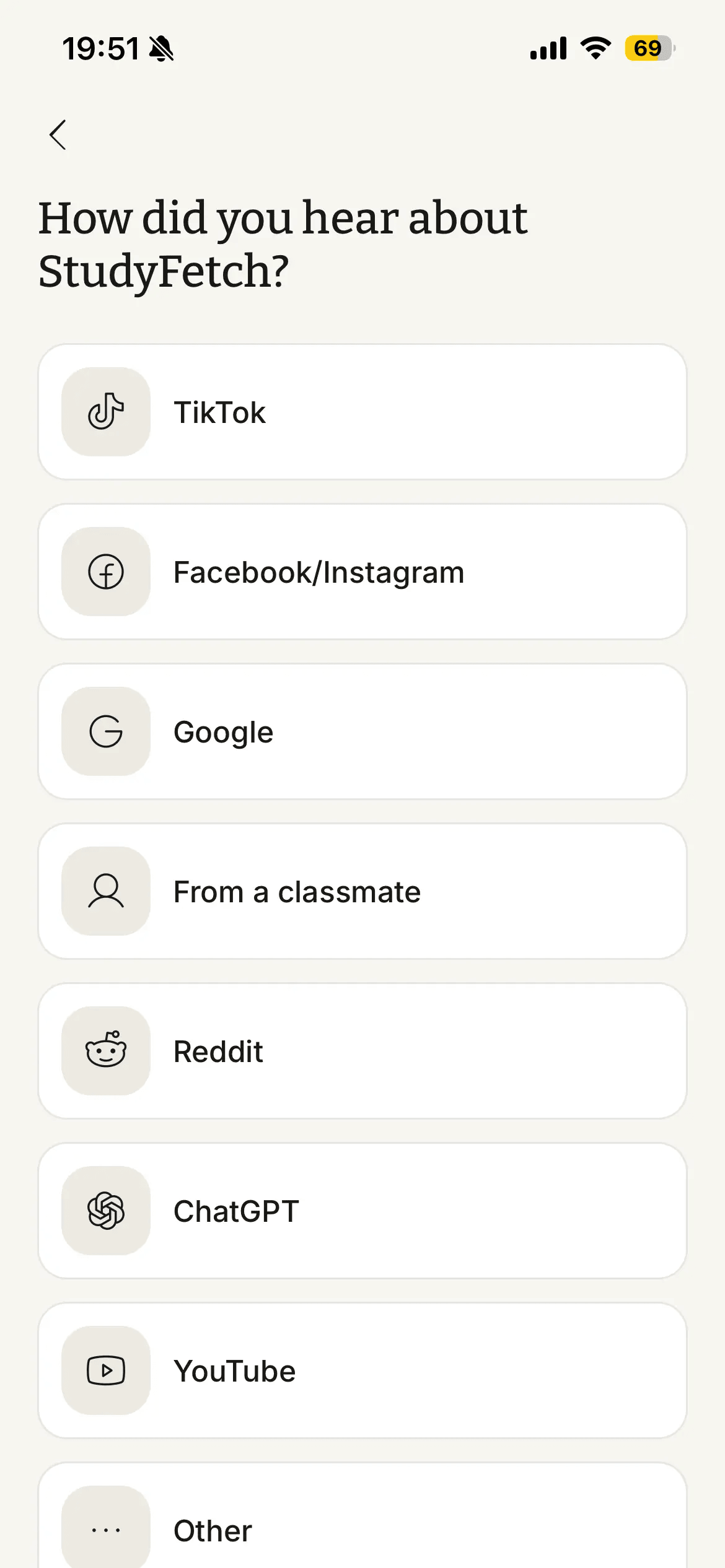Go back using the back arrow

(x=58, y=135)
